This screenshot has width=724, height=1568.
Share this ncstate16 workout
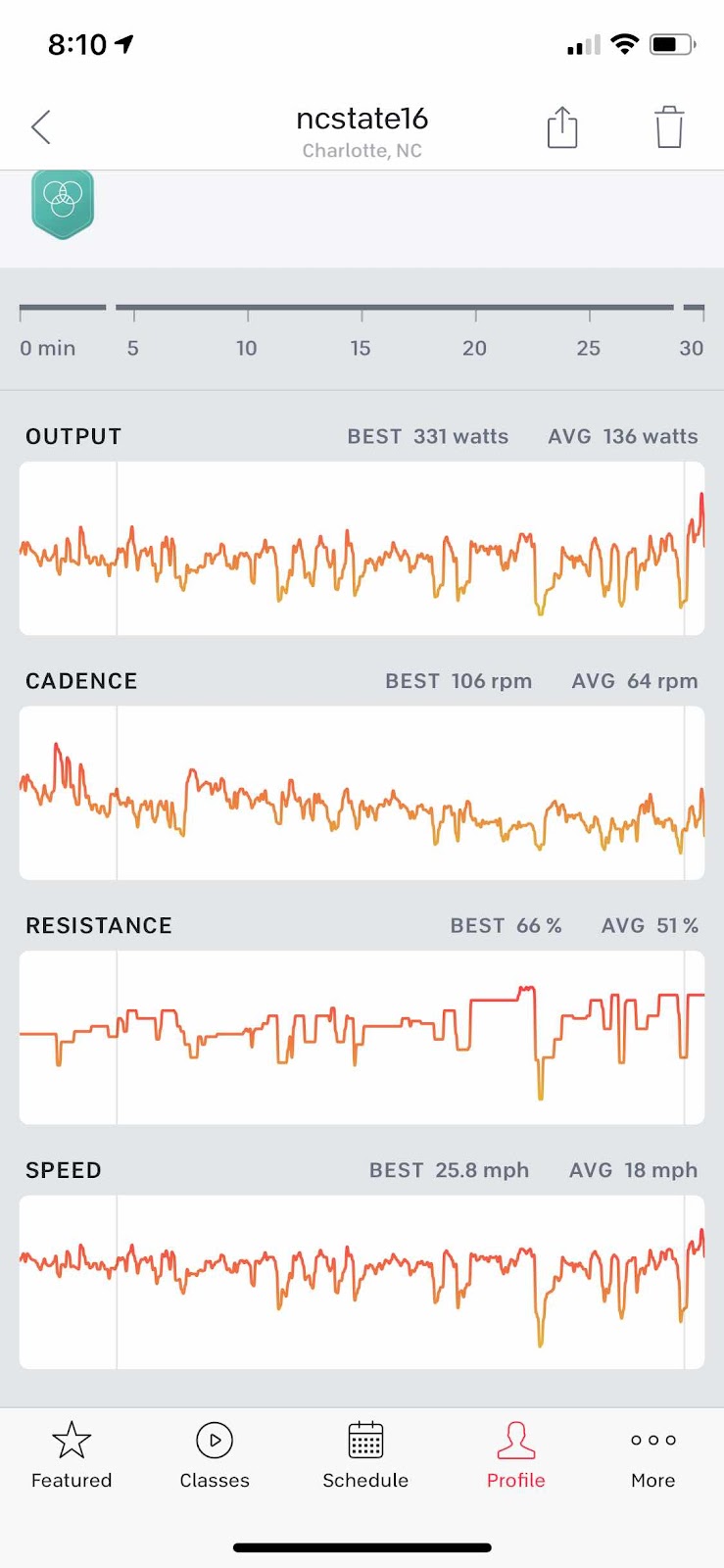[562, 127]
